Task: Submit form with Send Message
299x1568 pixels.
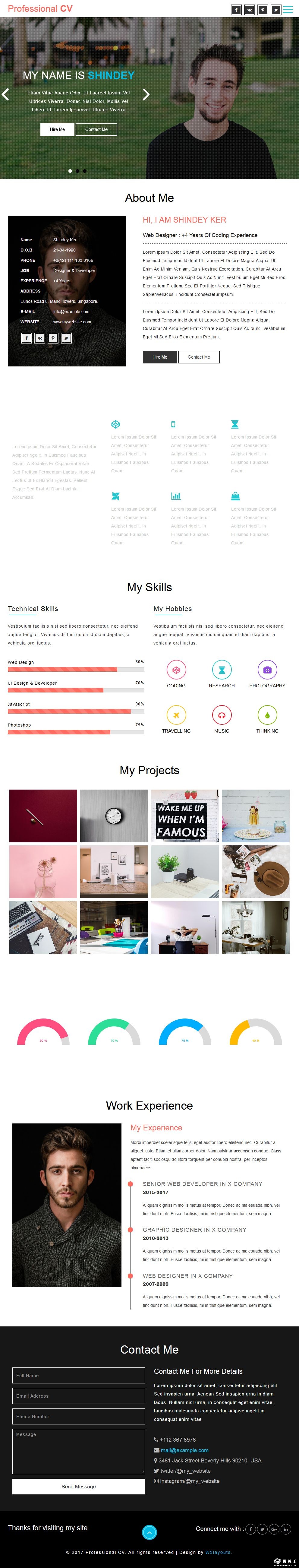Action: click(78, 1487)
